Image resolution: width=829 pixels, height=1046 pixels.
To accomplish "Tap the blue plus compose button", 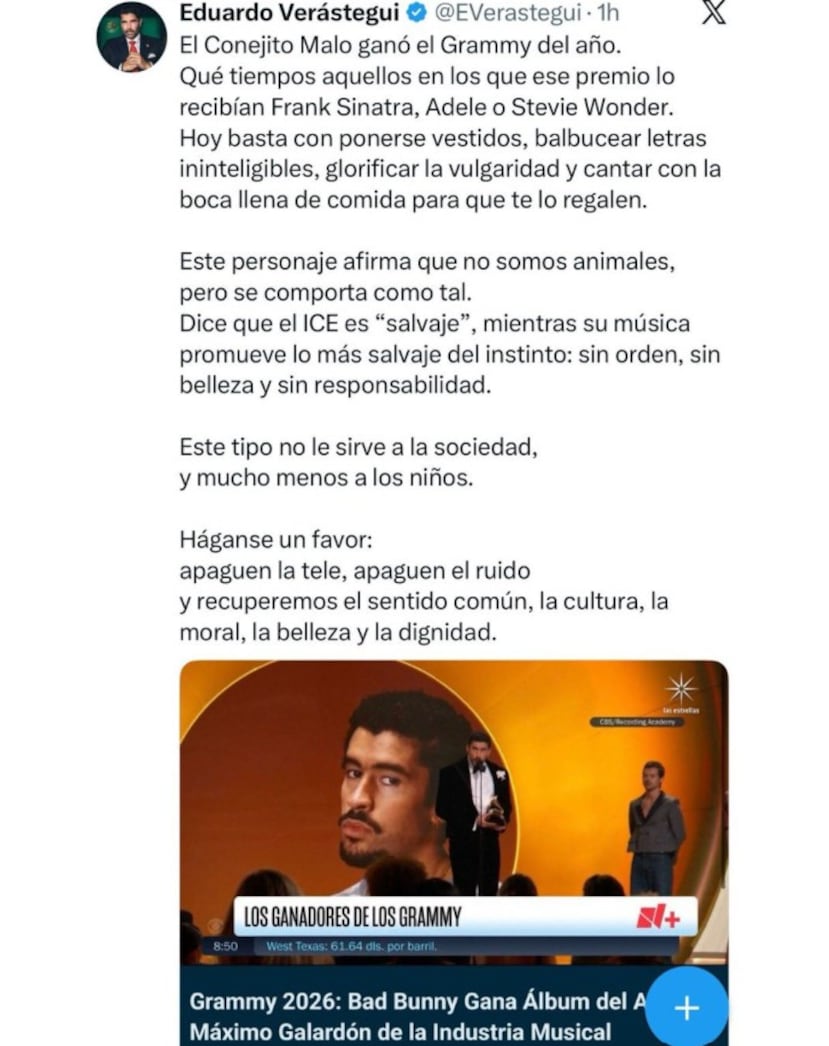I will point(686,1010).
